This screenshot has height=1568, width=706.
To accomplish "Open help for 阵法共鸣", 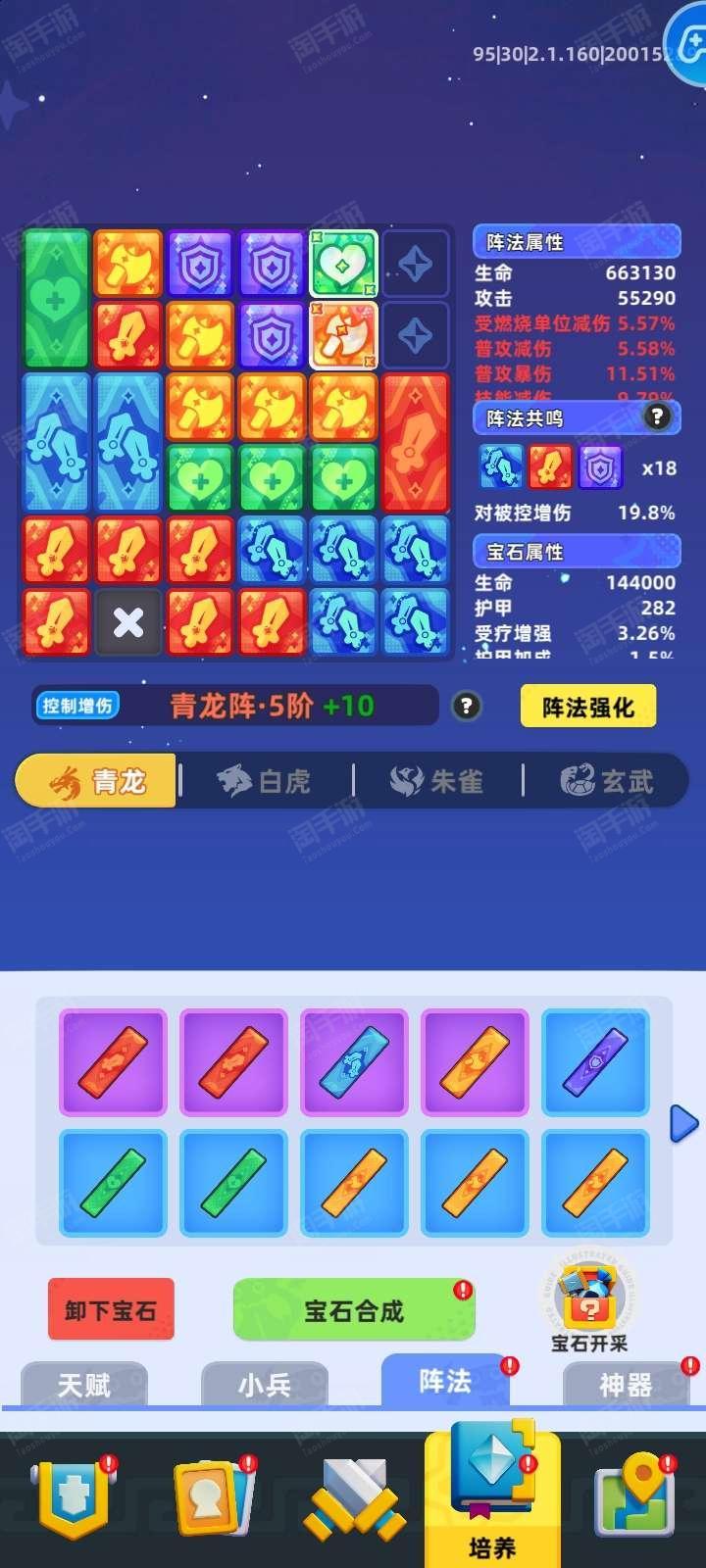I will 657,416.
